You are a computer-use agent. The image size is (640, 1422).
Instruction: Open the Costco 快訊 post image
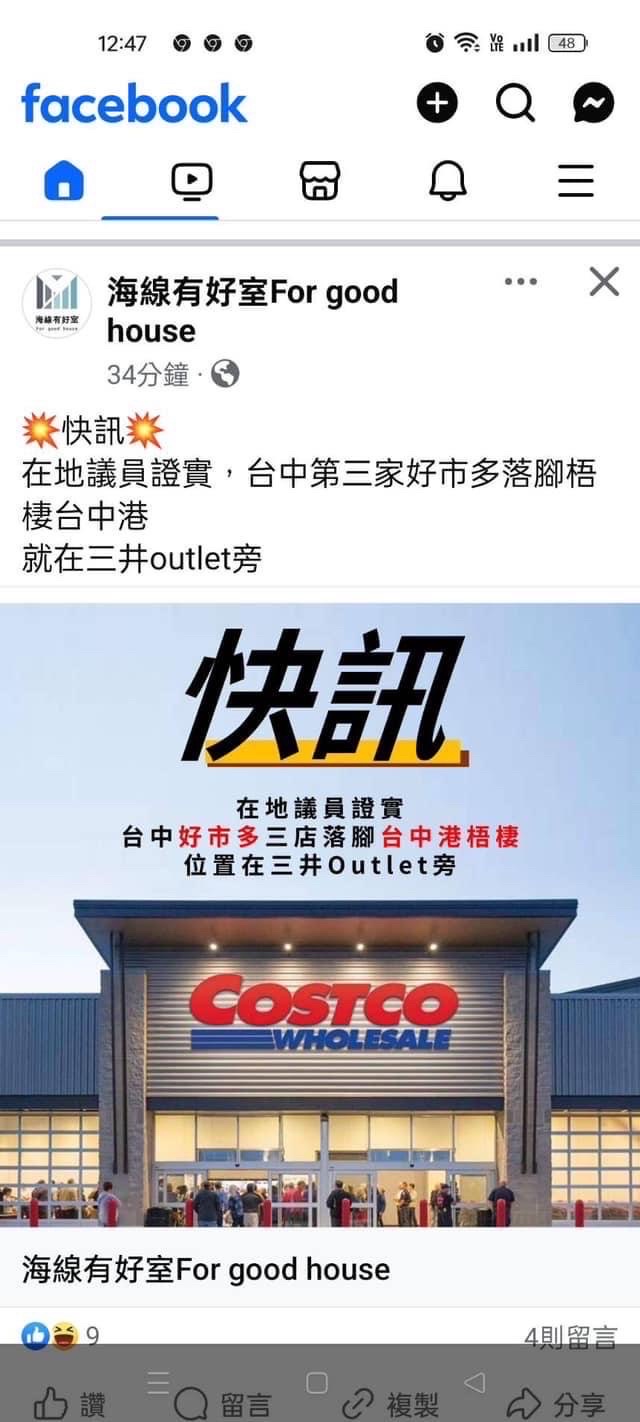tap(320, 915)
